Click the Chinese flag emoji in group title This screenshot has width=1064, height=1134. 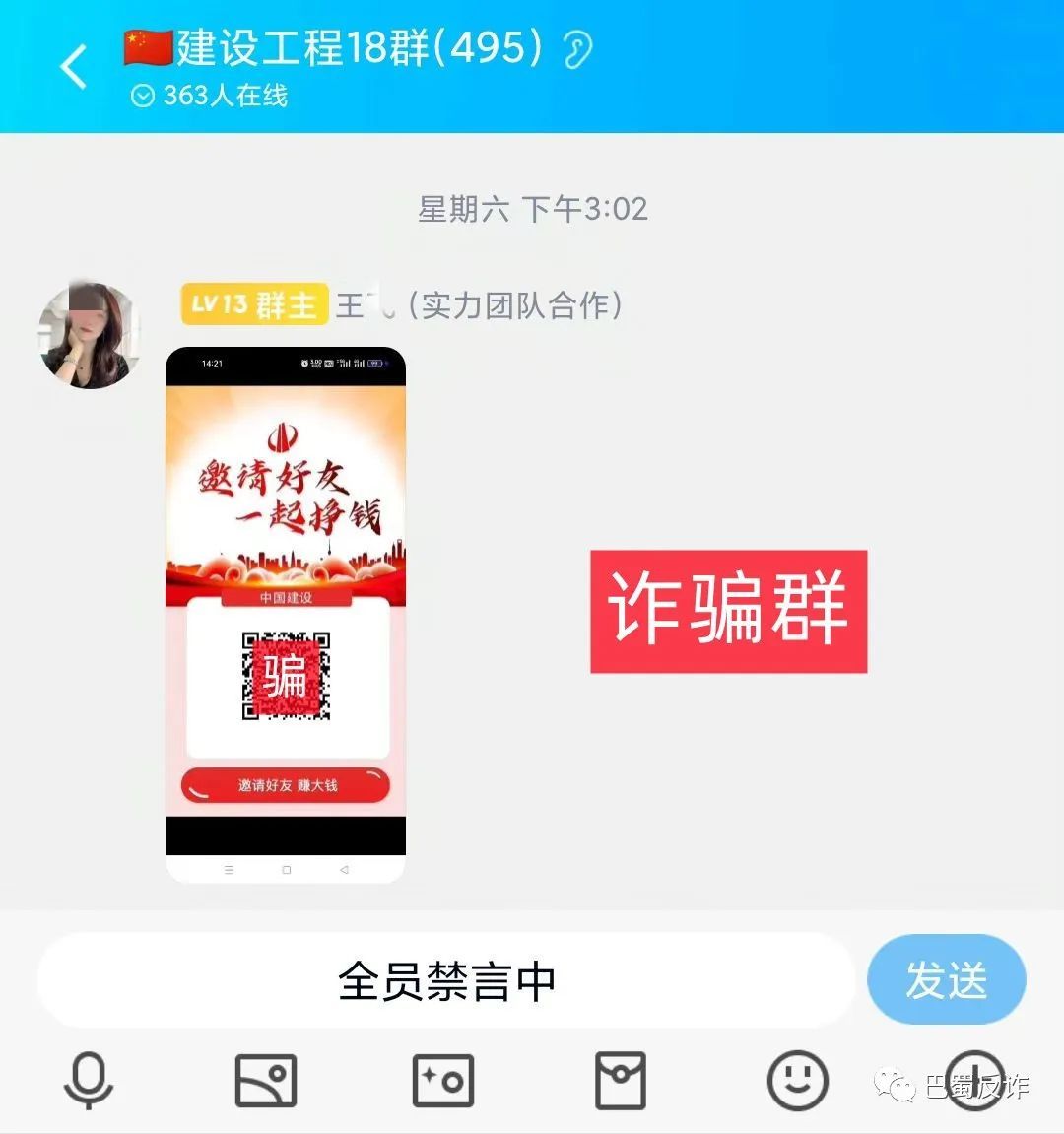147,45
